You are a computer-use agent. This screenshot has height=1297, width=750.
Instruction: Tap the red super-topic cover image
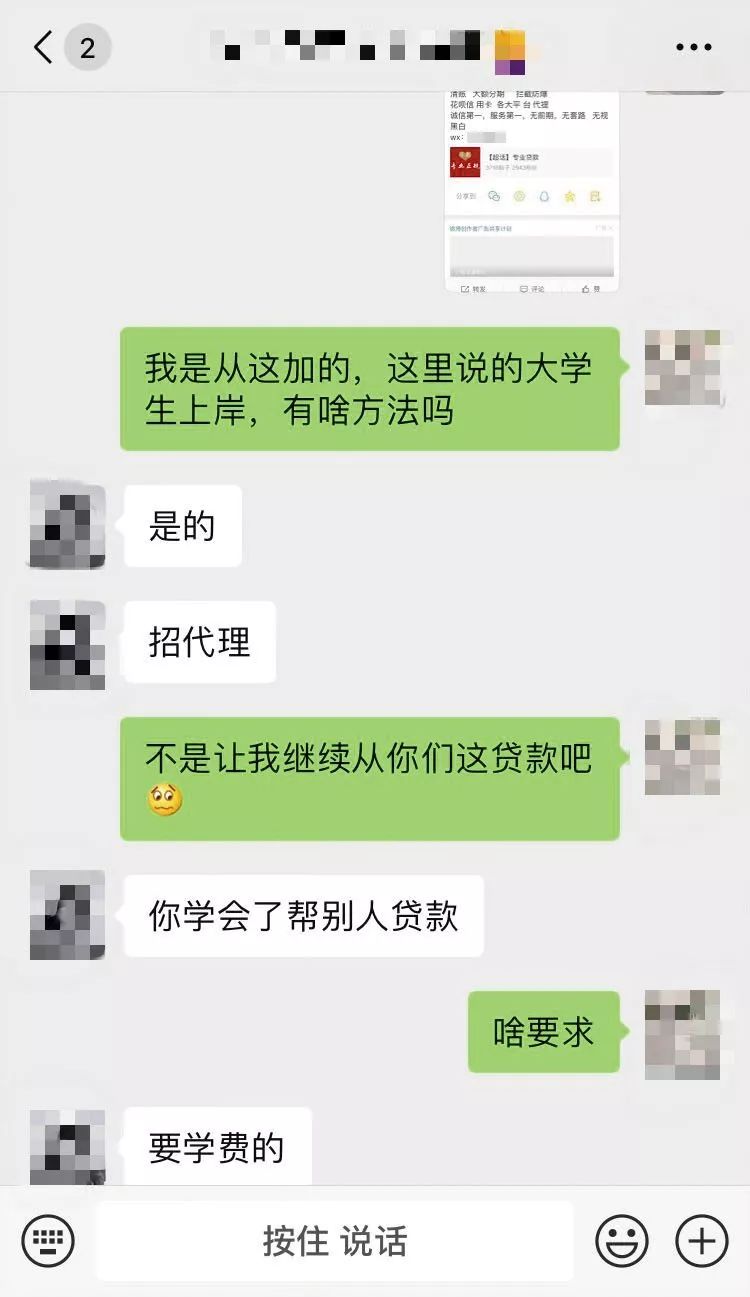tap(465, 163)
